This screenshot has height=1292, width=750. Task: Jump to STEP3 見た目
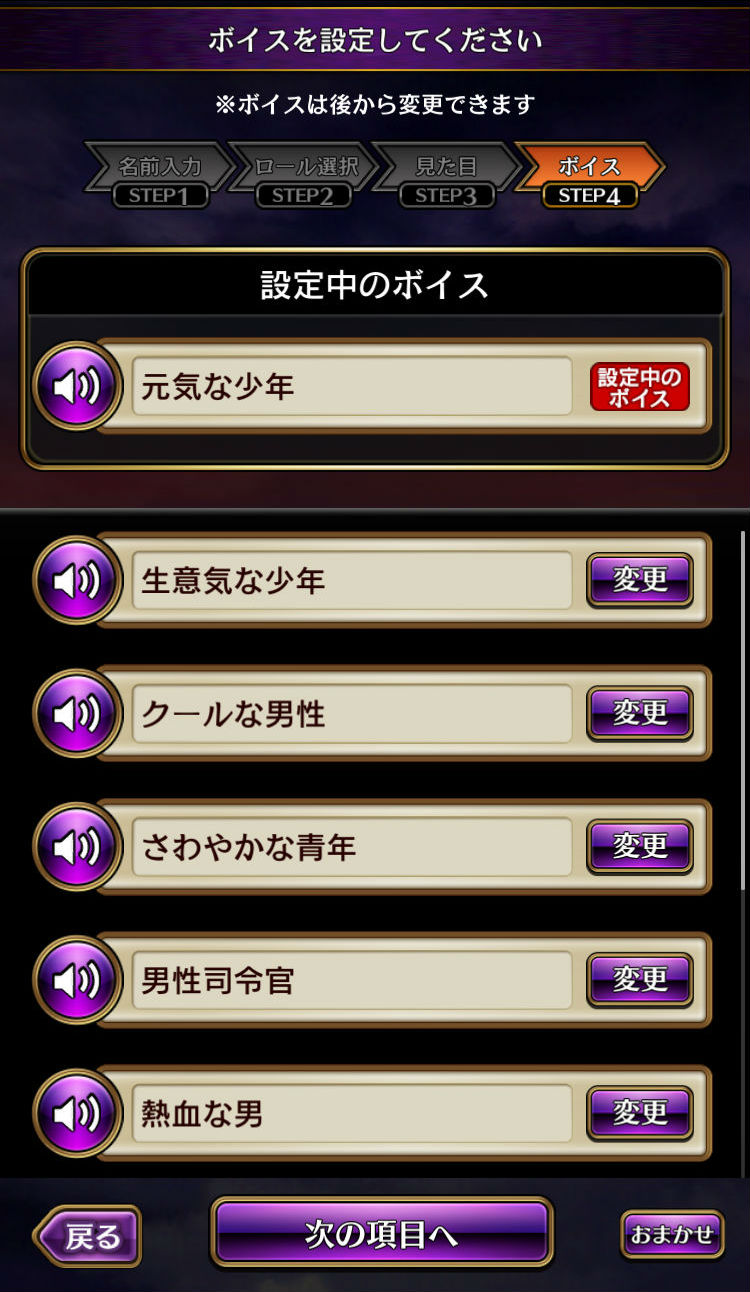point(447,176)
